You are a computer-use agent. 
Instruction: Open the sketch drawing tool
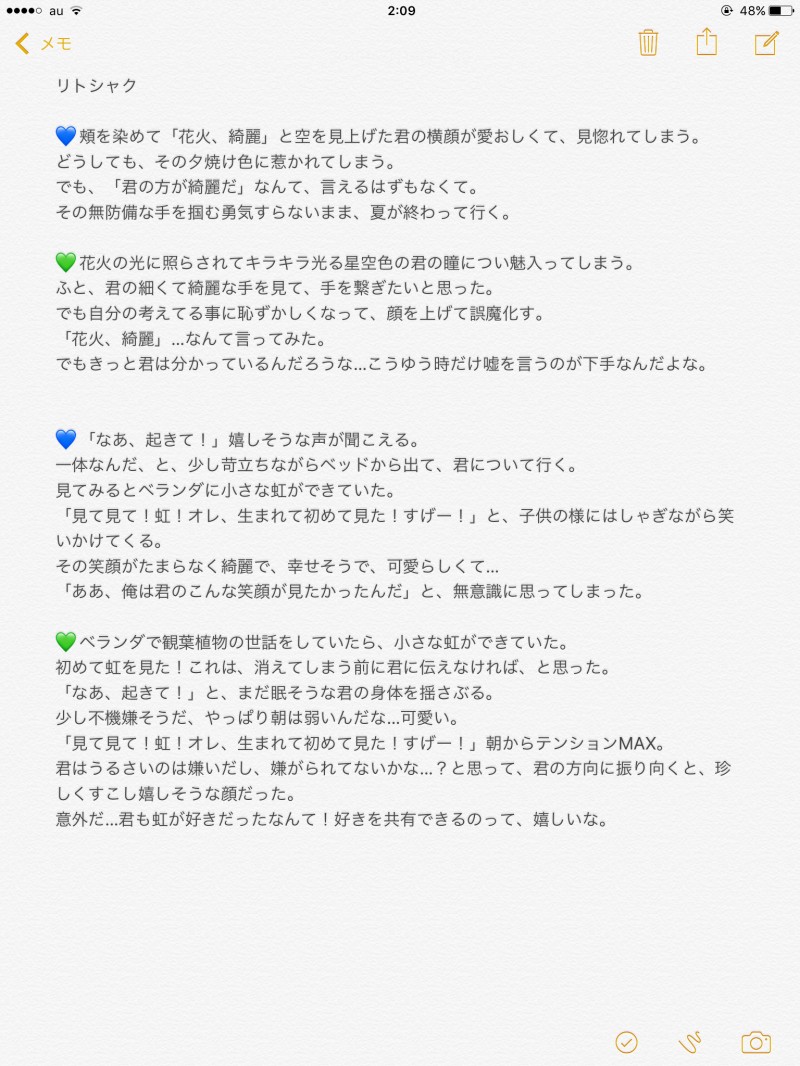[x=690, y=1042]
